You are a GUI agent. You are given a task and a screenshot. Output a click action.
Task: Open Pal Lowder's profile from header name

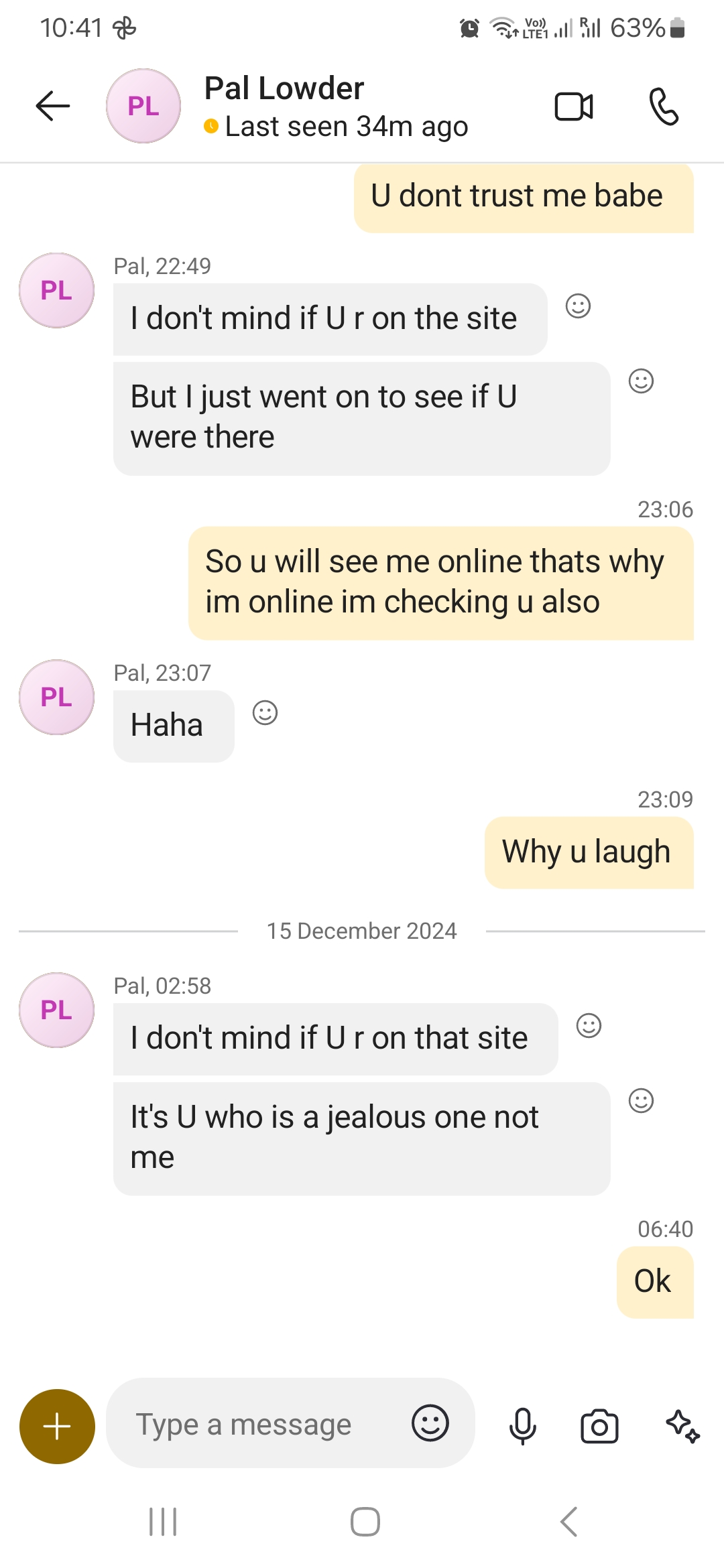284,88
